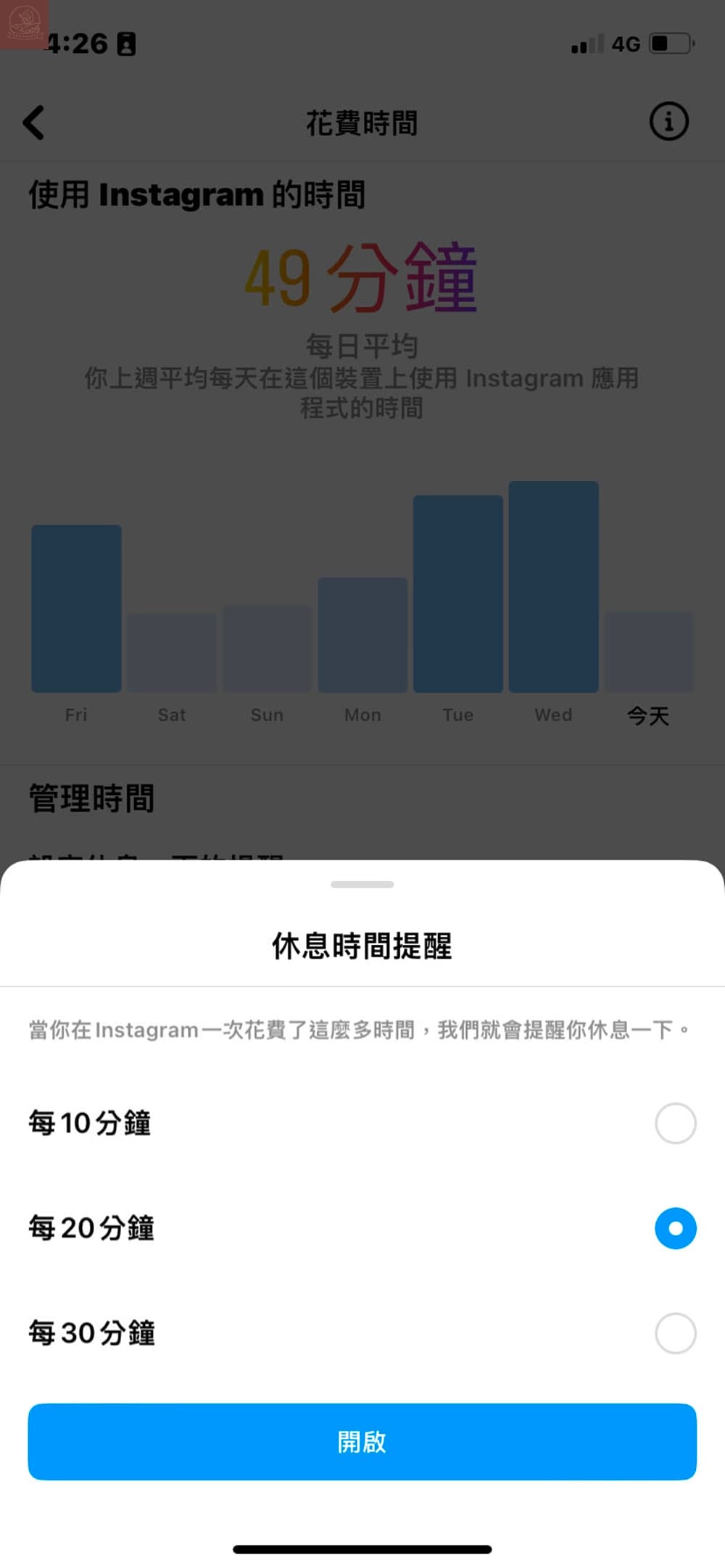The height and width of the screenshot is (1568, 725).
Task: Open the info icon beside 花費時間 title
Action: coord(668,121)
